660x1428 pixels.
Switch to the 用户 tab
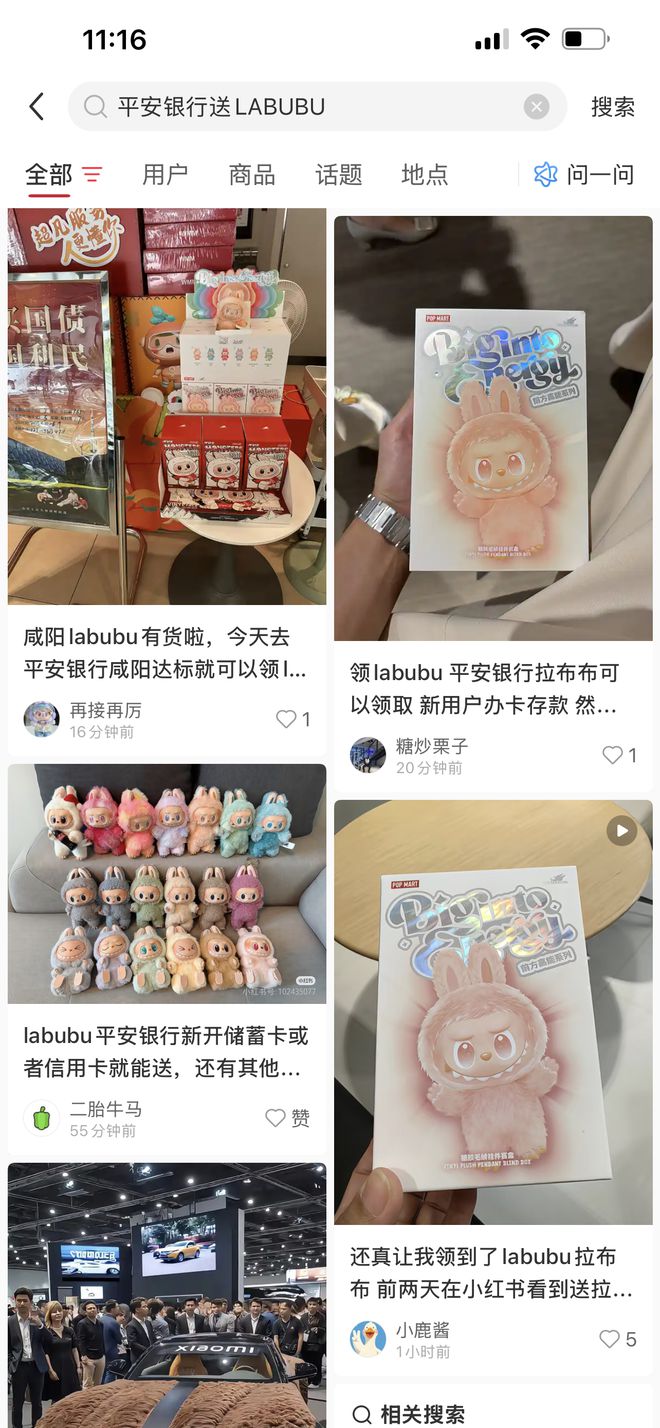pyautogui.click(x=165, y=175)
